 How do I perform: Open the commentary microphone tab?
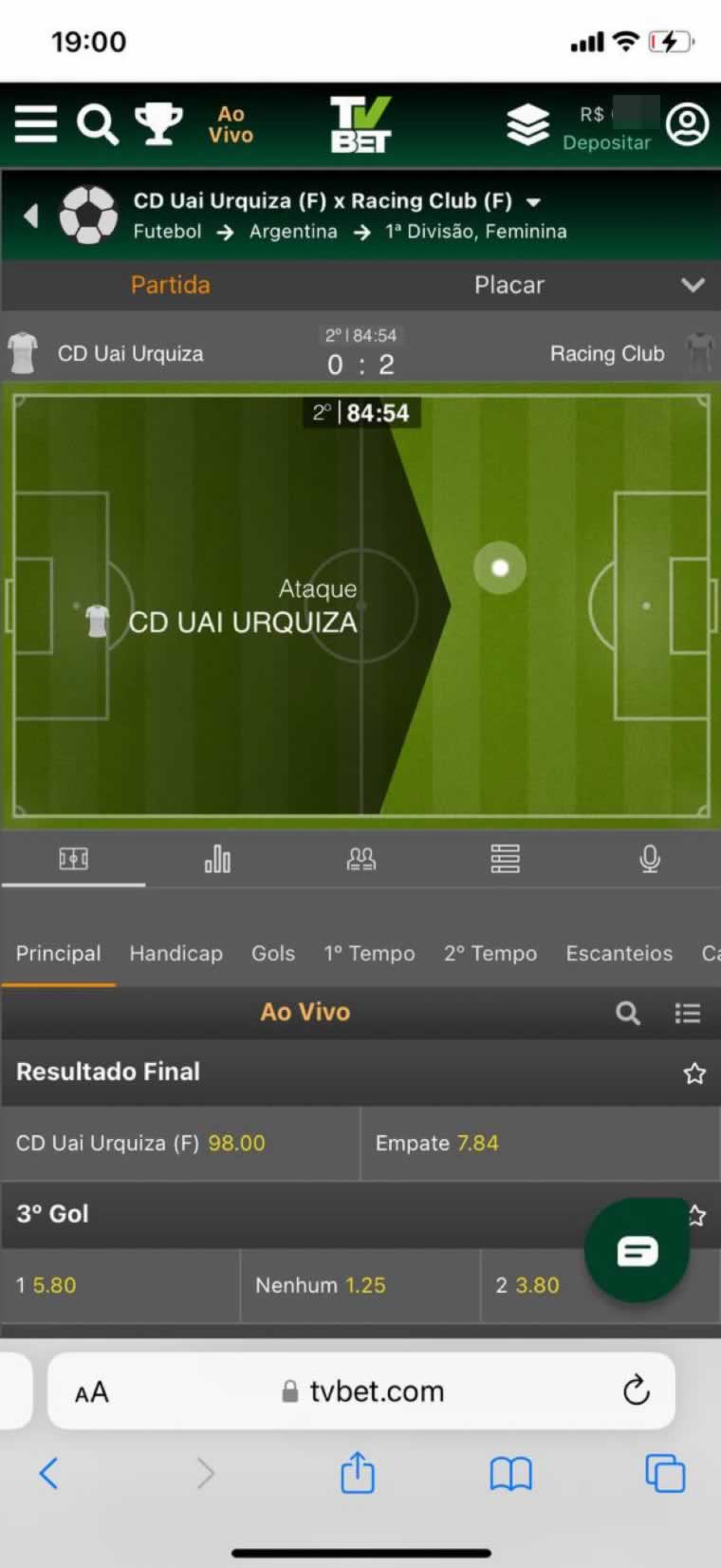point(649,859)
